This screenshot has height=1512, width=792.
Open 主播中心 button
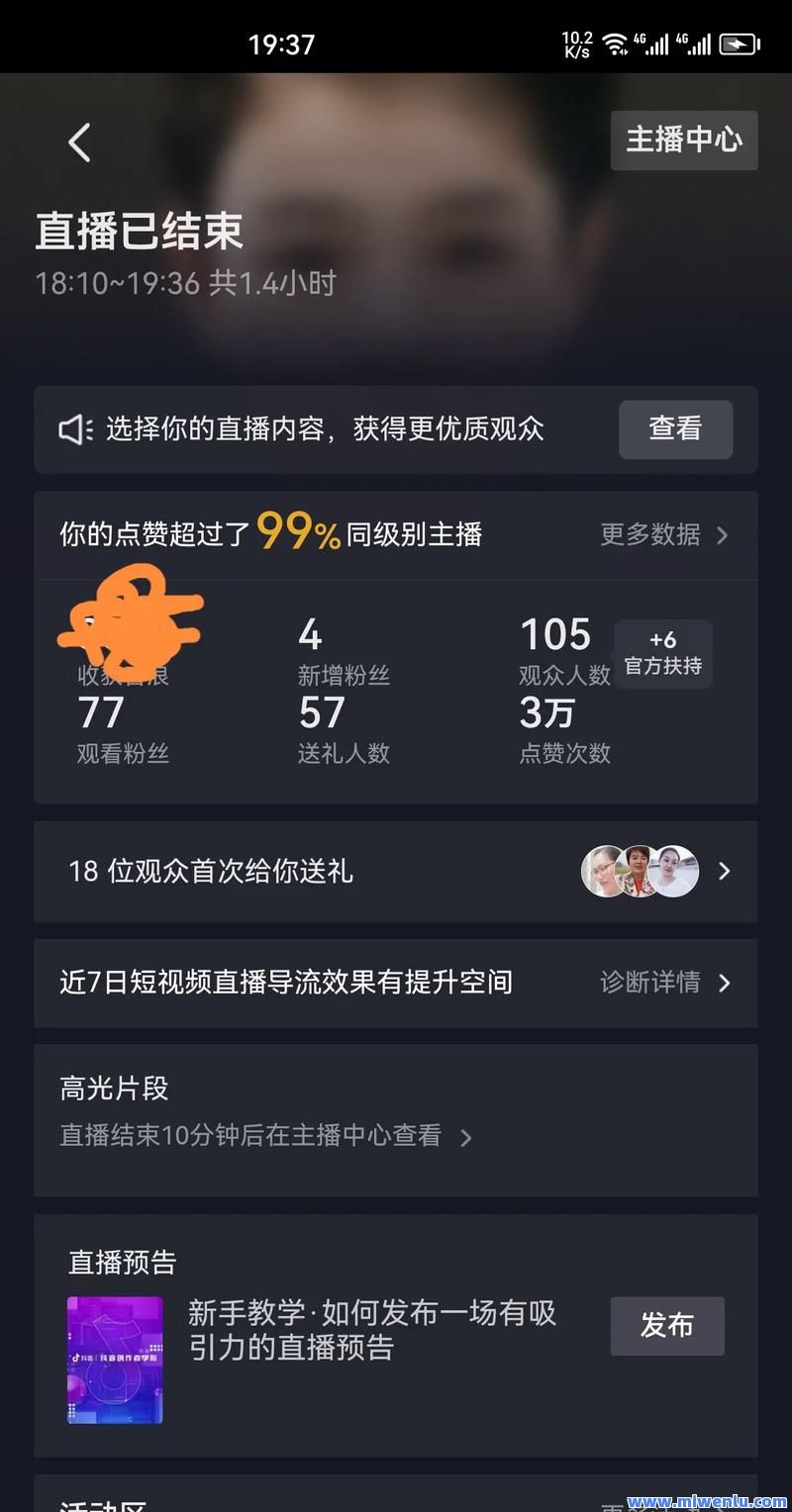click(x=684, y=141)
